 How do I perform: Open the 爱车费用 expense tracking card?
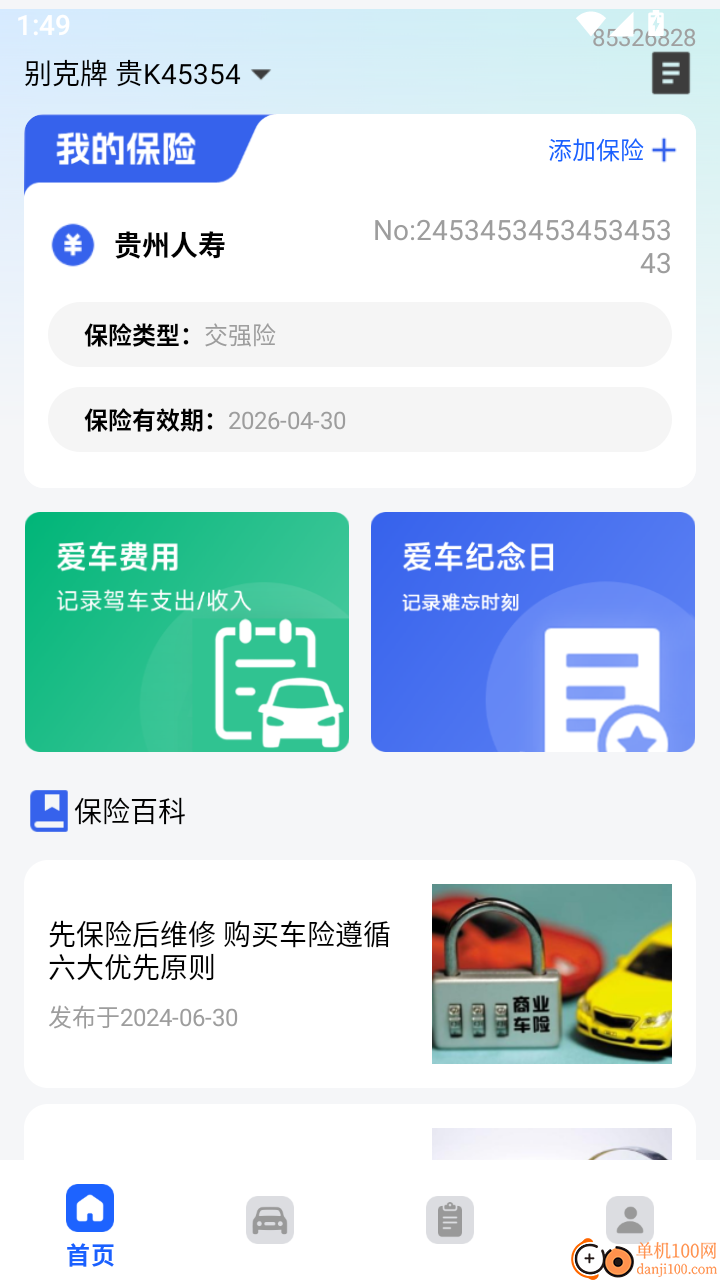[186, 632]
